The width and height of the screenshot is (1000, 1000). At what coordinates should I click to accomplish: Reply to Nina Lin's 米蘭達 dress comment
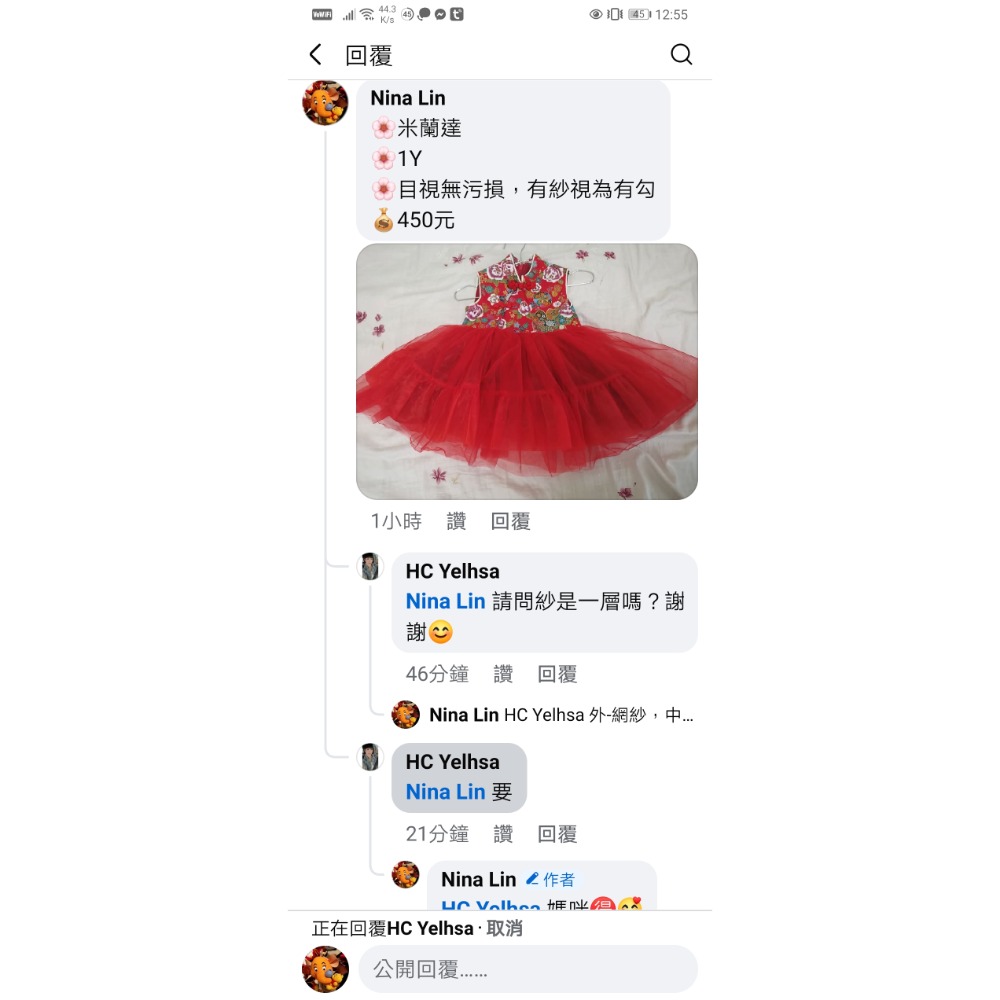[510, 521]
